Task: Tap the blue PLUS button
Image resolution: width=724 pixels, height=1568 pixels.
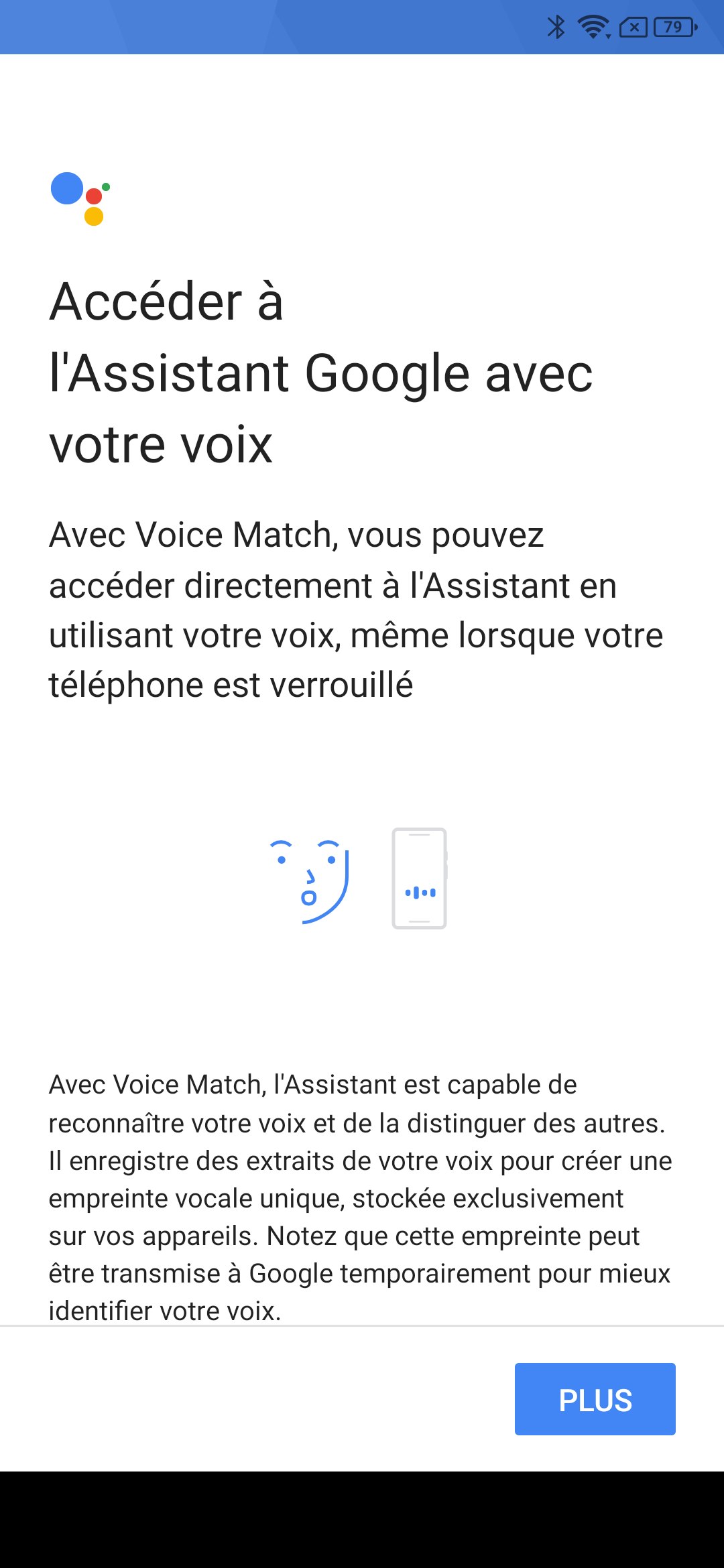Action: [x=595, y=1399]
